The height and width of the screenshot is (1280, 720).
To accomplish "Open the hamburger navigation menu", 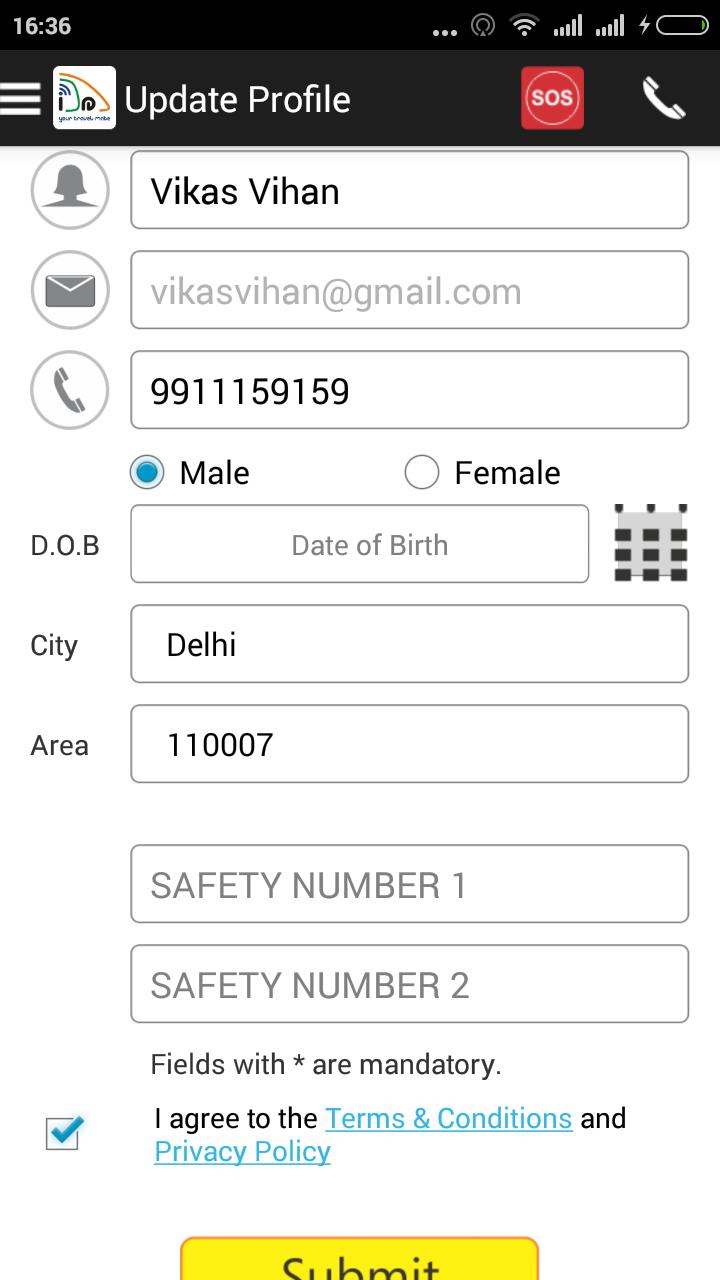I will (x=21, y=99).
